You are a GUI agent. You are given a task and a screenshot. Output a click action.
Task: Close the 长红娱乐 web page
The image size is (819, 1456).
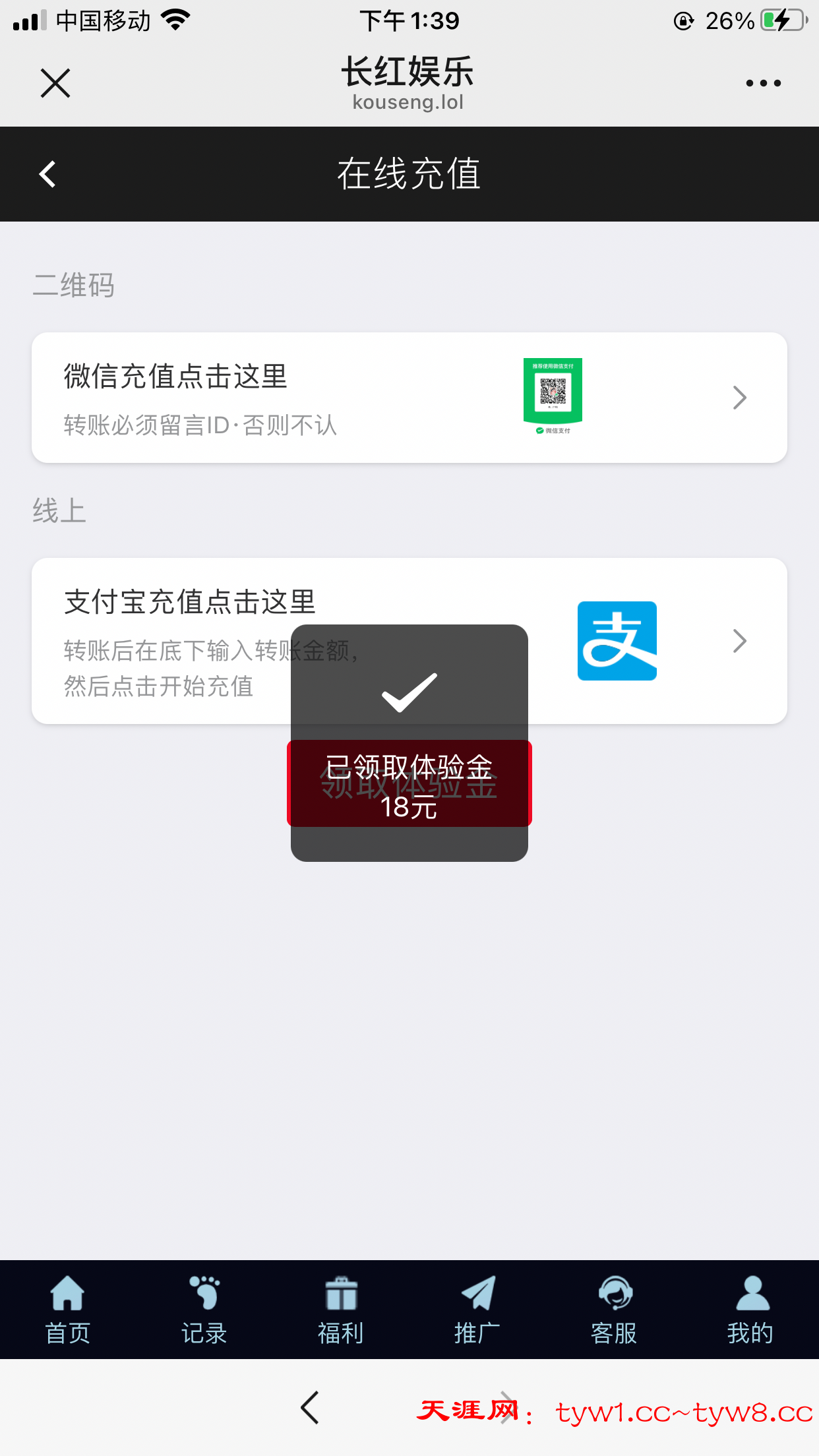pyautogui.click(x=55, y=83)
